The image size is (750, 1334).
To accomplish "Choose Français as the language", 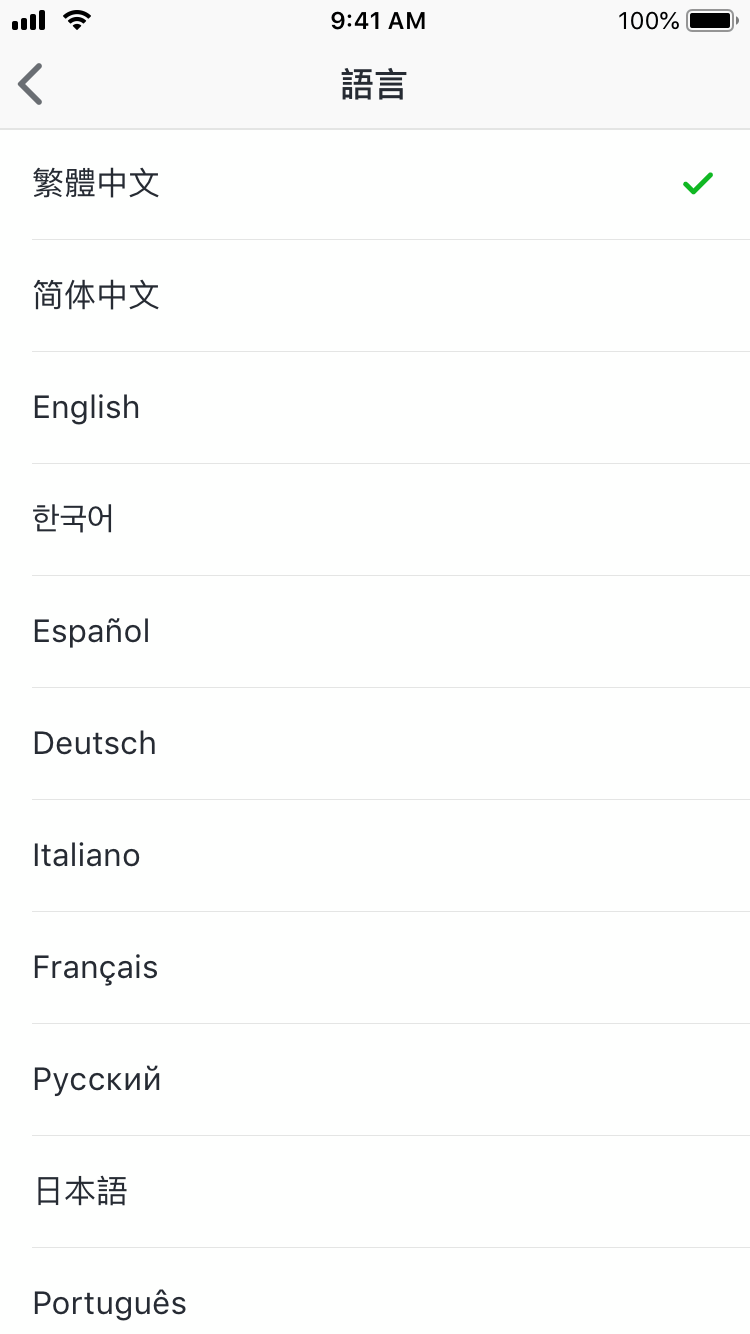I will 96,968.
